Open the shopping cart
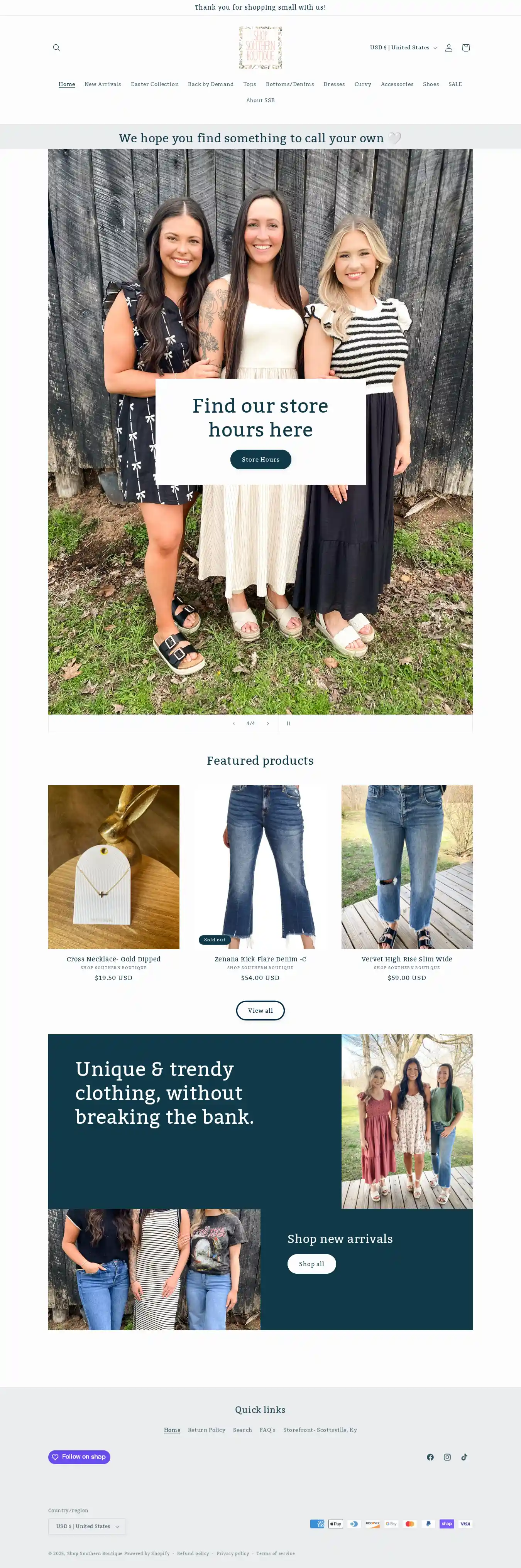 465,48
